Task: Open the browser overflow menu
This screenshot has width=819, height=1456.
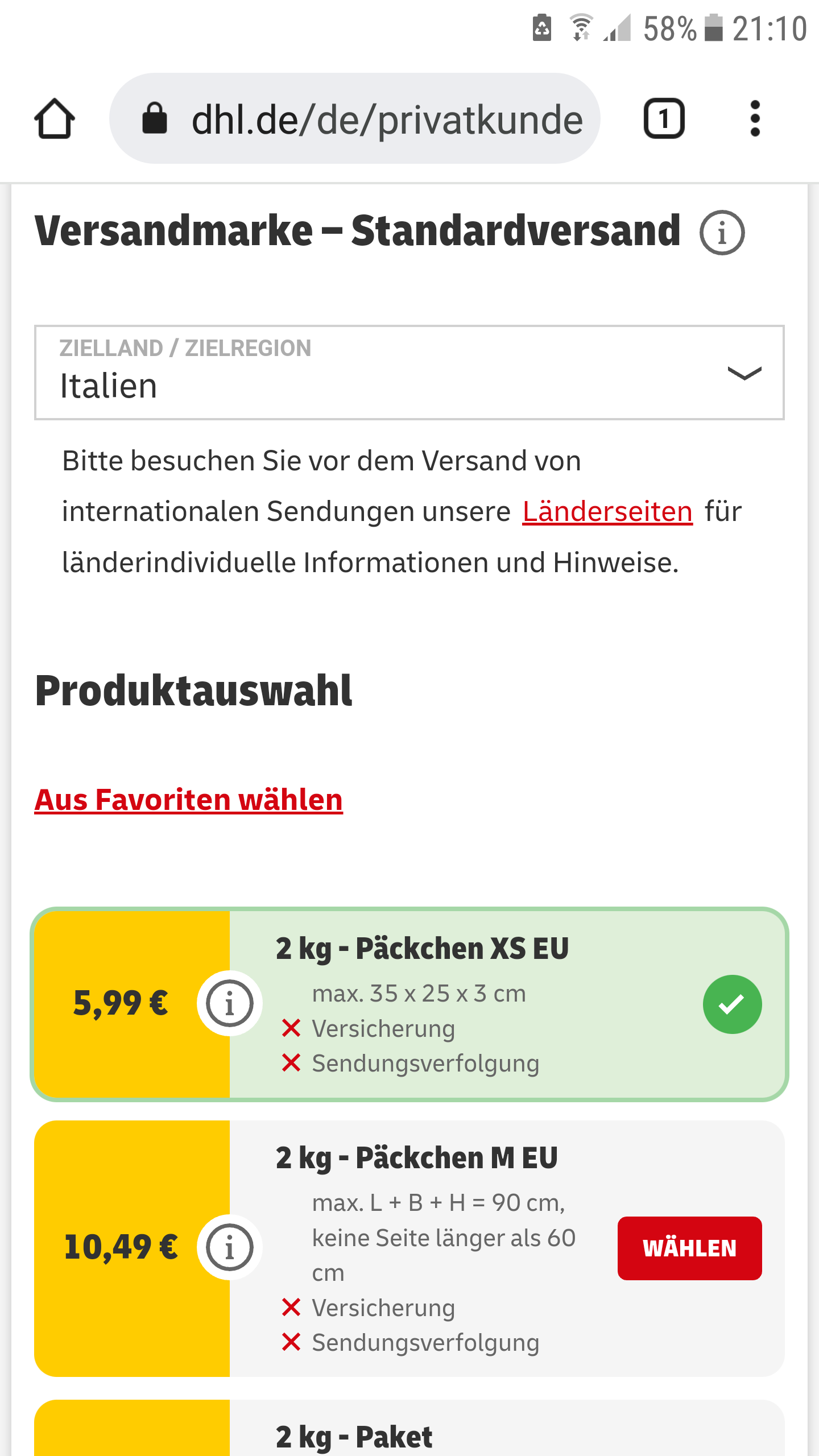Action: pyautogui.click(x=755, y=118)
